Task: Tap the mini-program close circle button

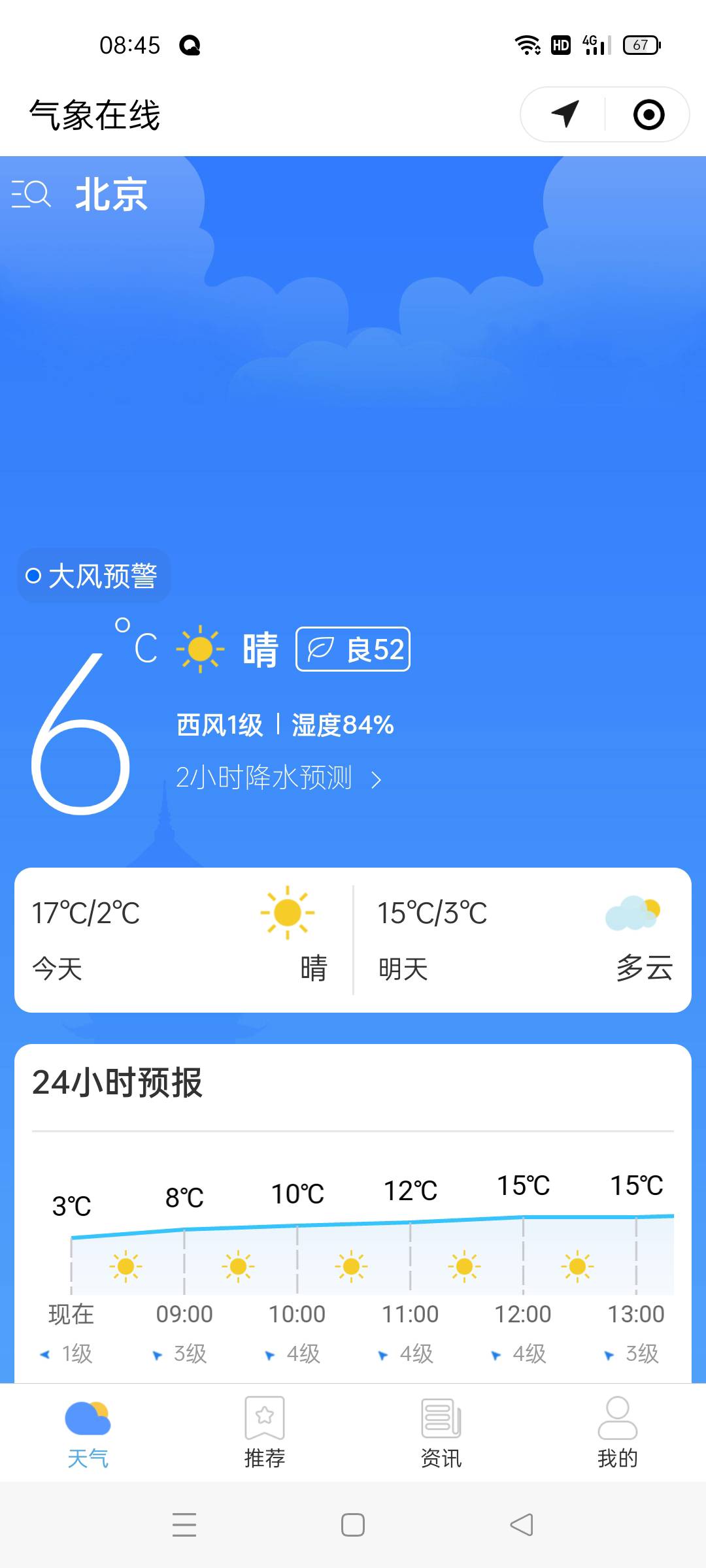Action: 648,114
